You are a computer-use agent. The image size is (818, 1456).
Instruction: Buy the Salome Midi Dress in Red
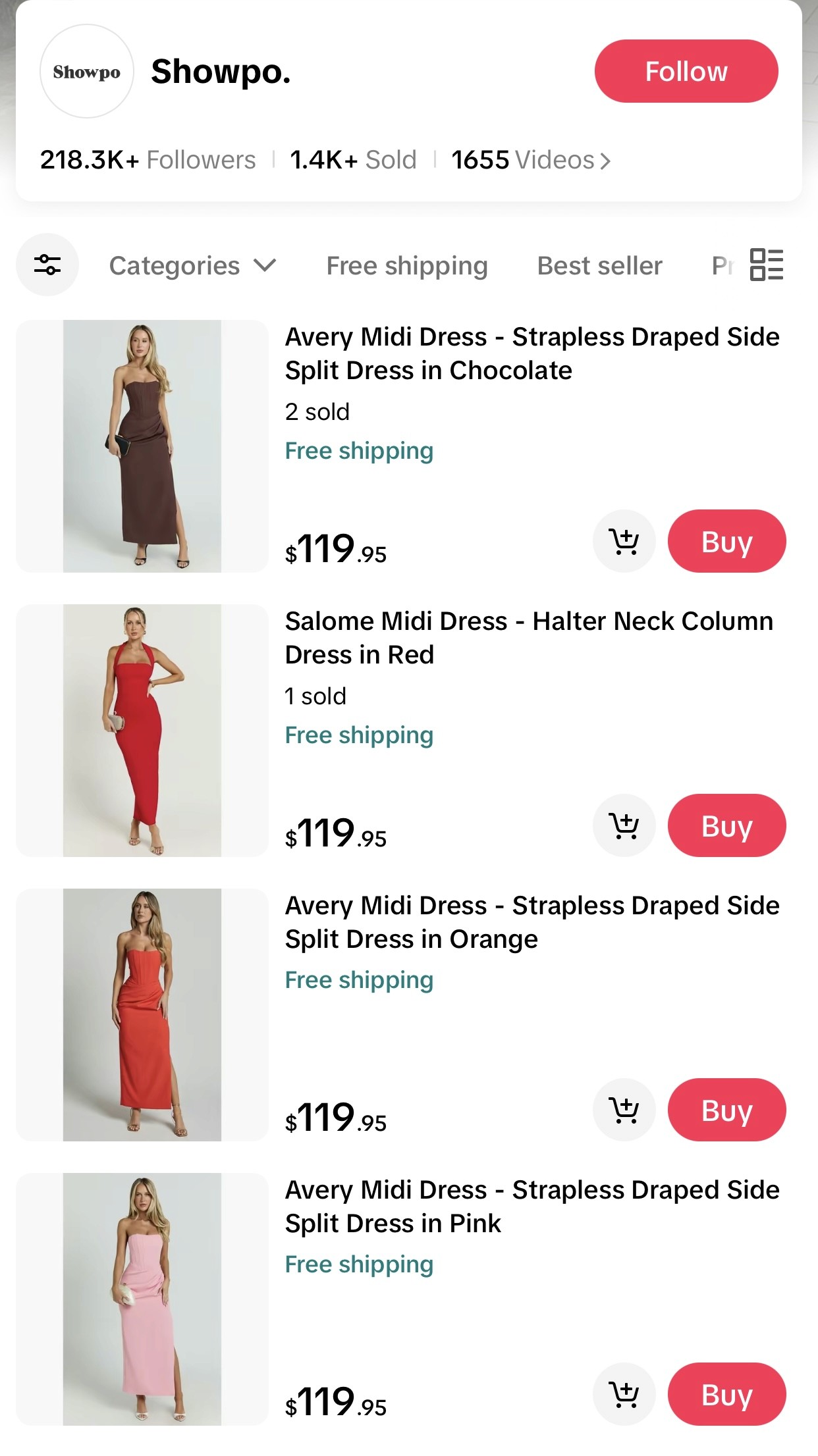[x=726, y=825]
